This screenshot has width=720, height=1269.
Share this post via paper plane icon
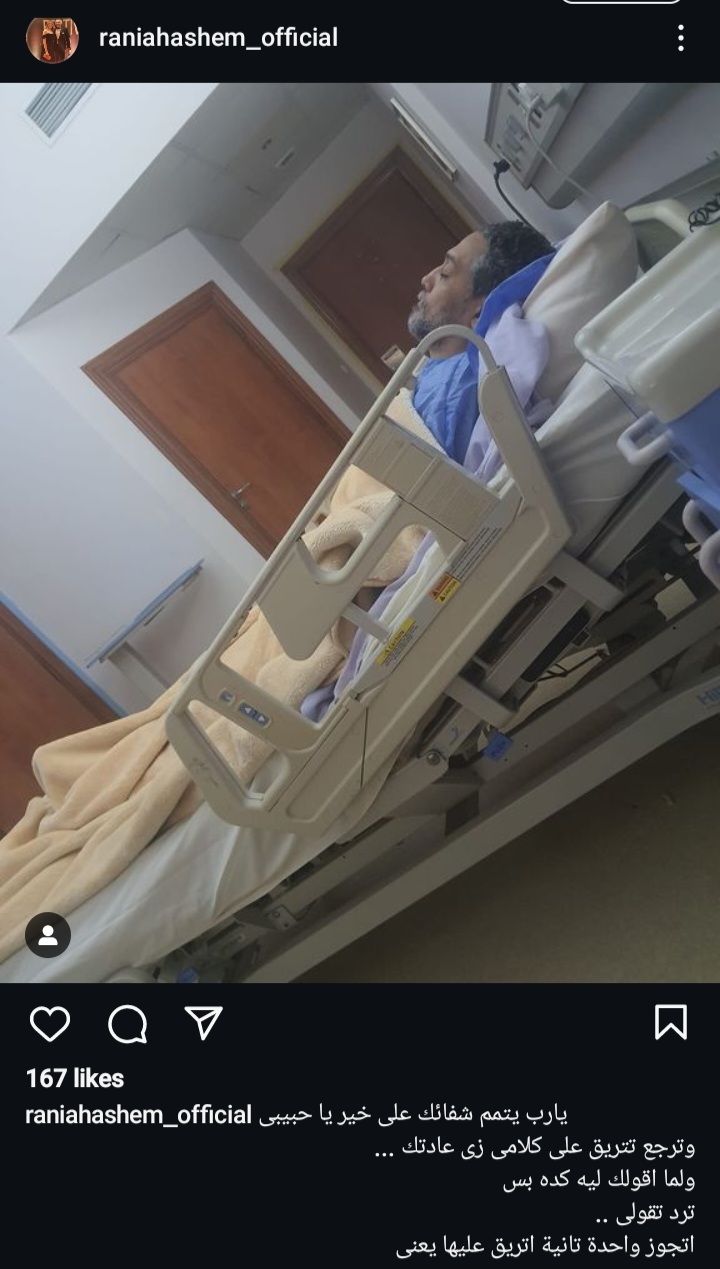pos(203,1022)
